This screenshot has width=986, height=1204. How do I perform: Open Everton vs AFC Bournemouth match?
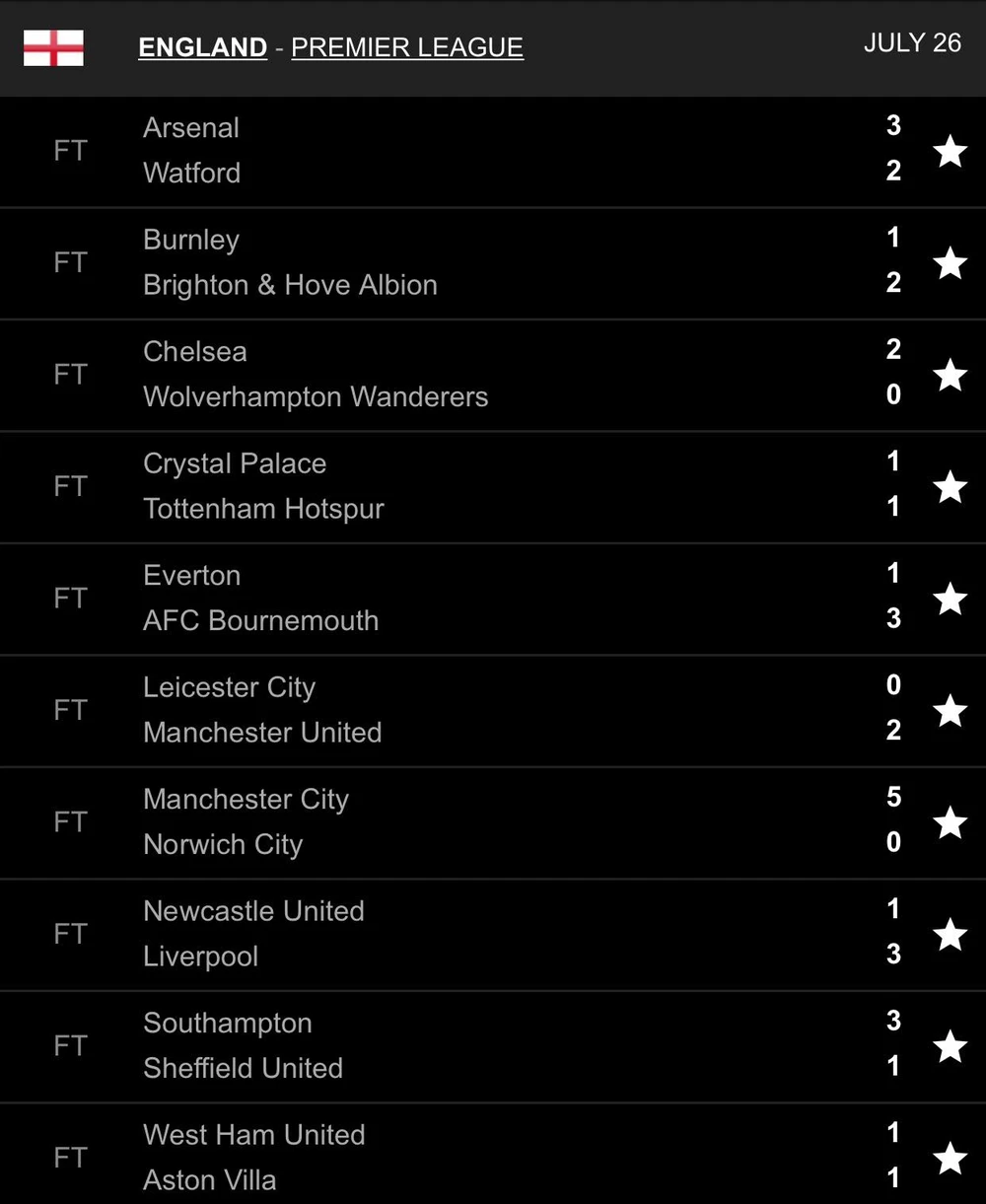coord(444,599)
